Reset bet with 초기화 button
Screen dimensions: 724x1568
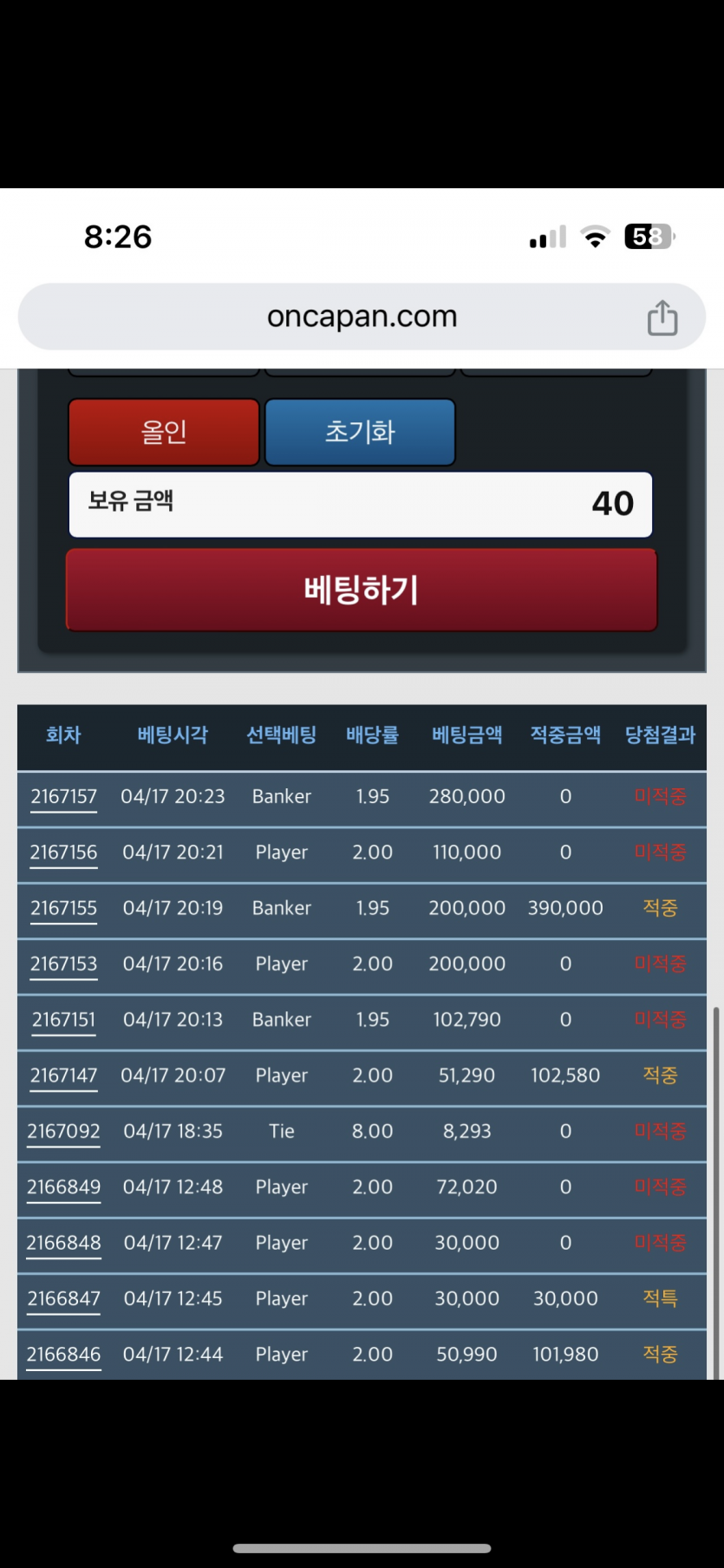click(x=360, y=432)
